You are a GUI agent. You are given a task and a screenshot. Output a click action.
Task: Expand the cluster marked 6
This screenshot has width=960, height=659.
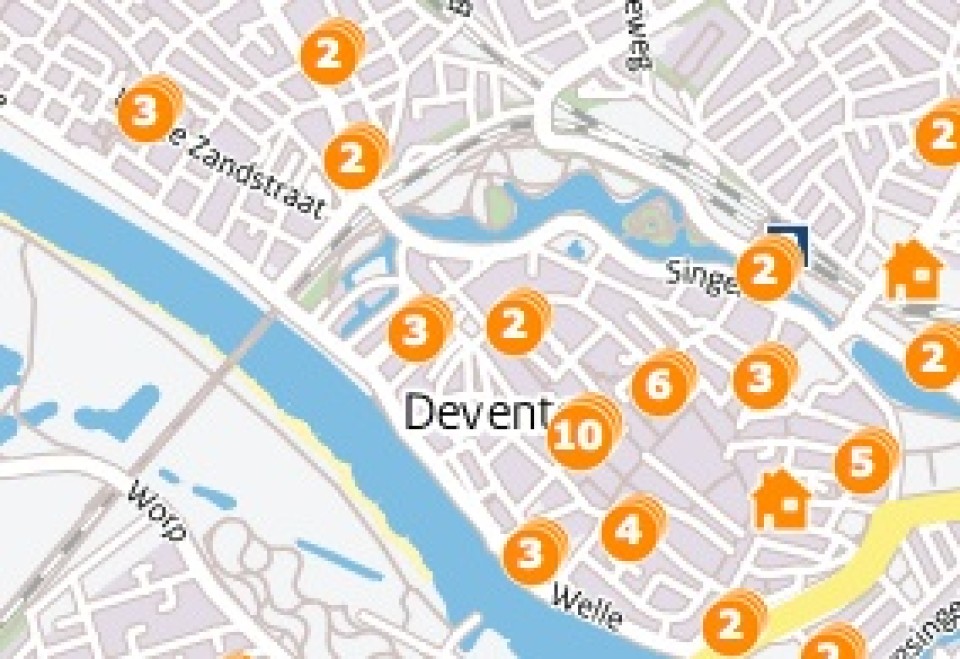coord(660,383)
